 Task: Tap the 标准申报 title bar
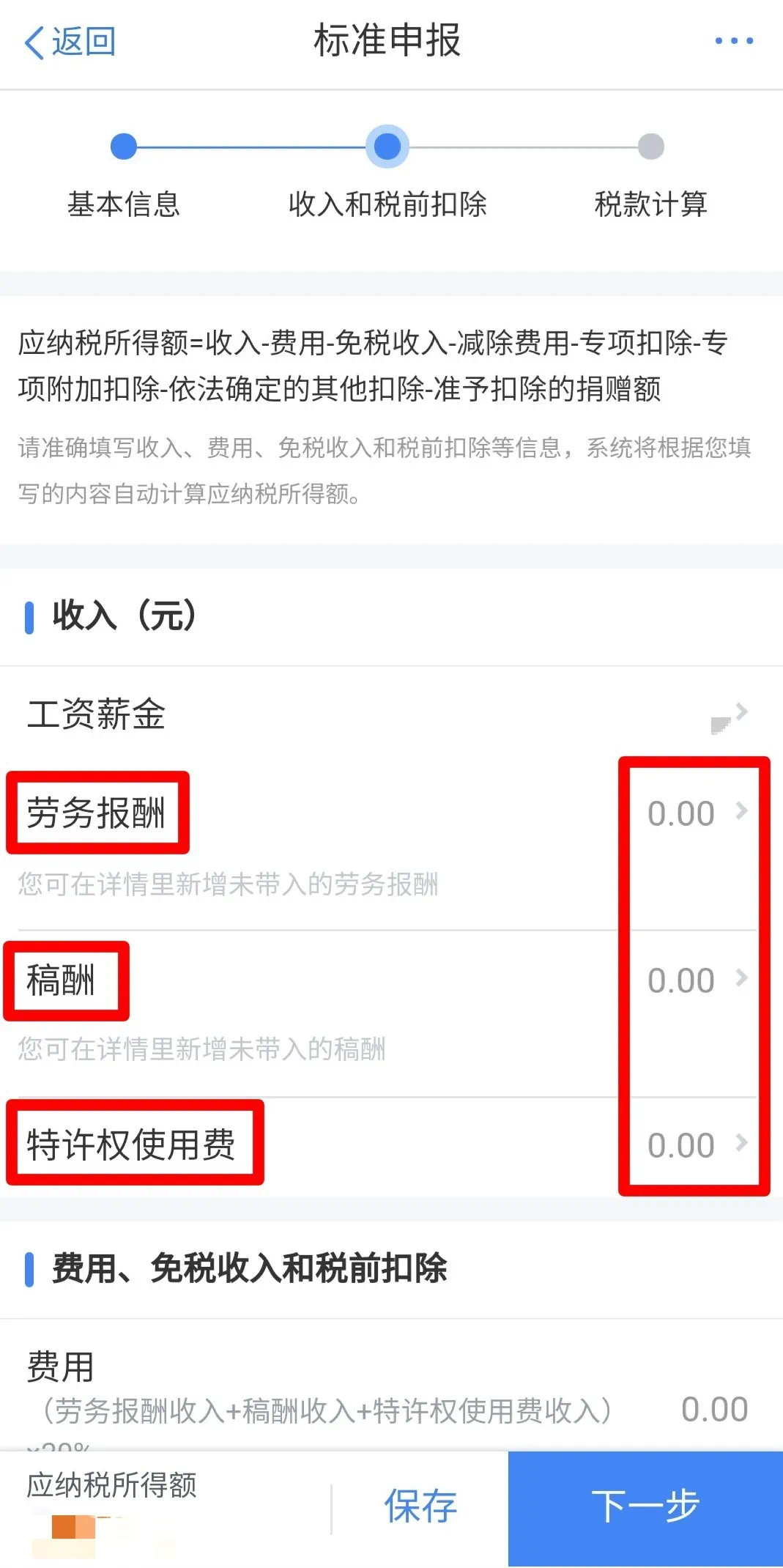[x=387, y=42]
